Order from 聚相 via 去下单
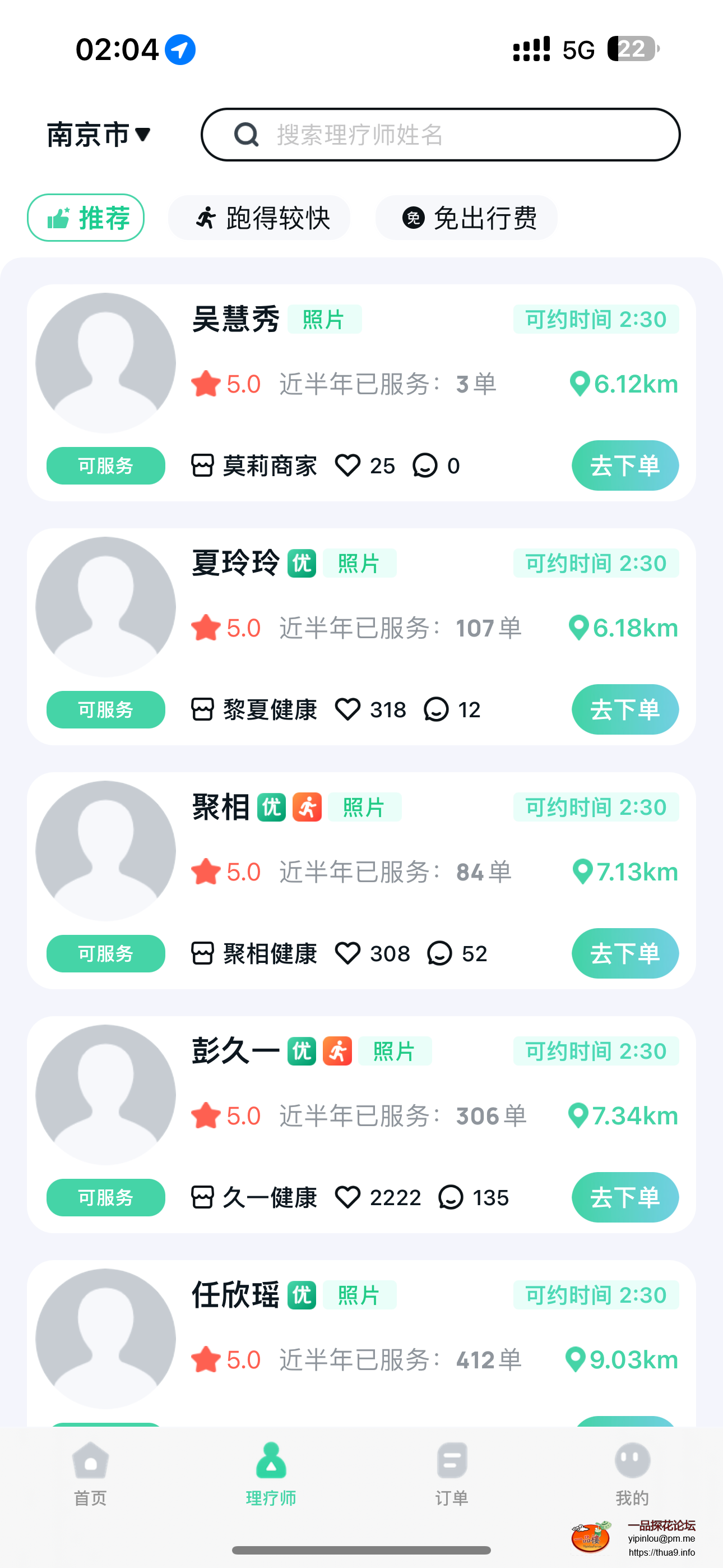The width and height of the screenshot is (723, 1568). [x=624, y=953]
